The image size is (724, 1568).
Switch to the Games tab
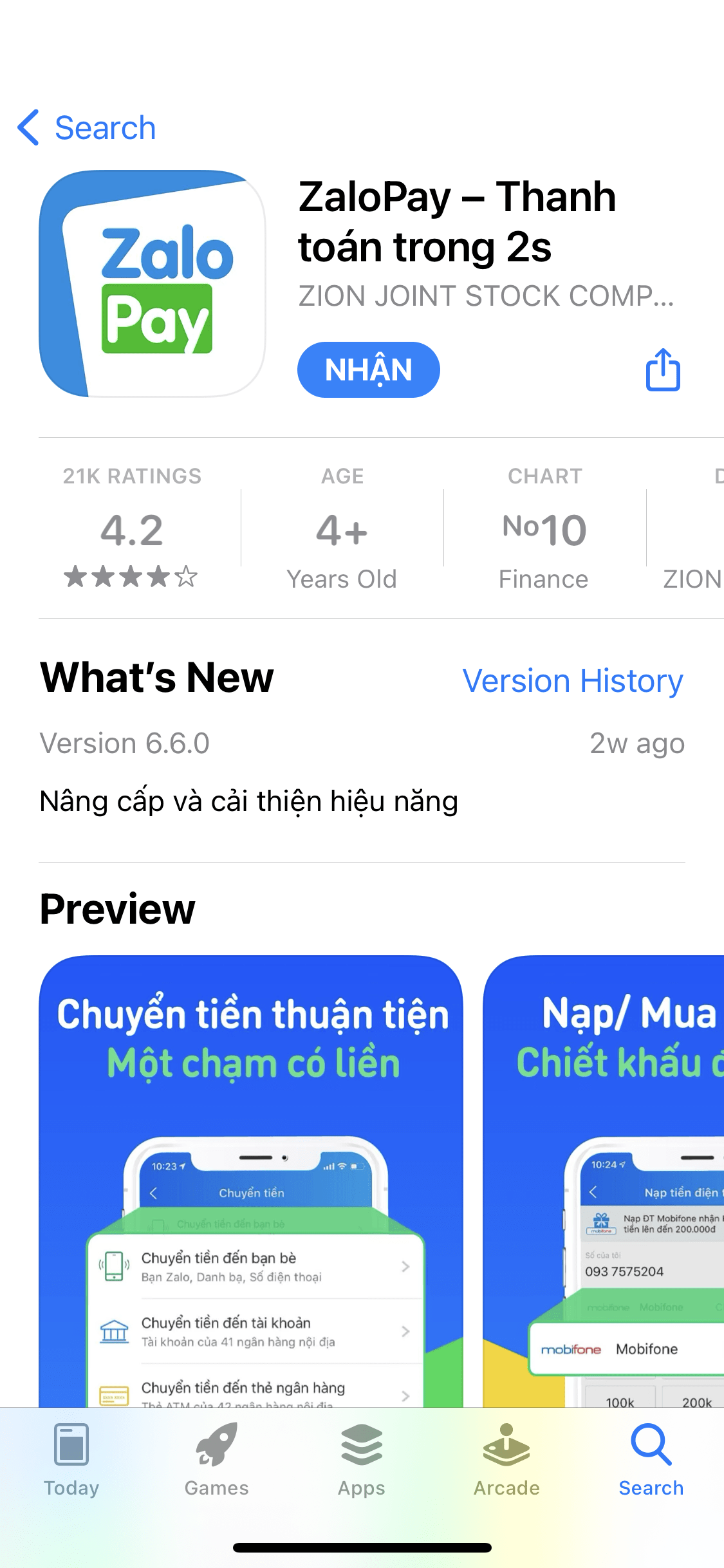click(x=216, y=1460)
